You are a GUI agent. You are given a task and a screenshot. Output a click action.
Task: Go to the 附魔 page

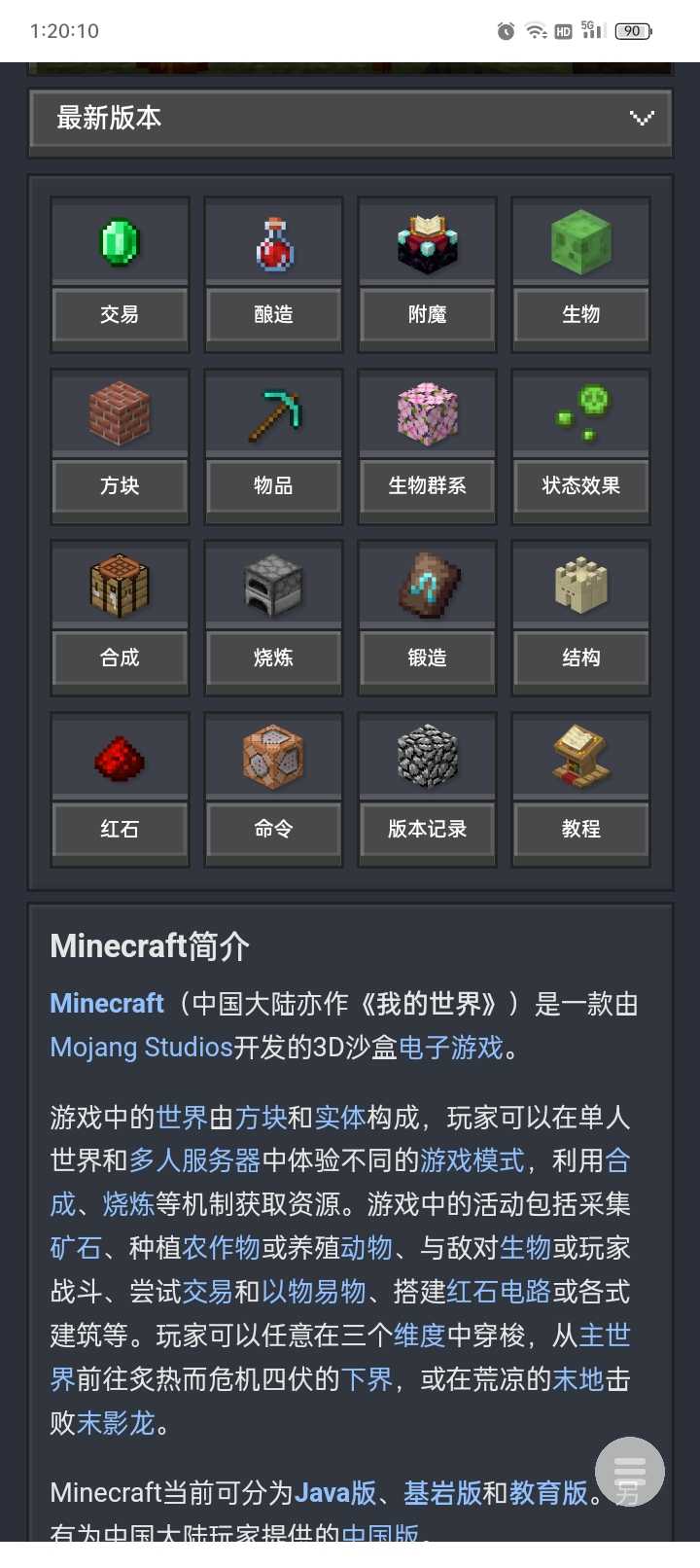427,273
